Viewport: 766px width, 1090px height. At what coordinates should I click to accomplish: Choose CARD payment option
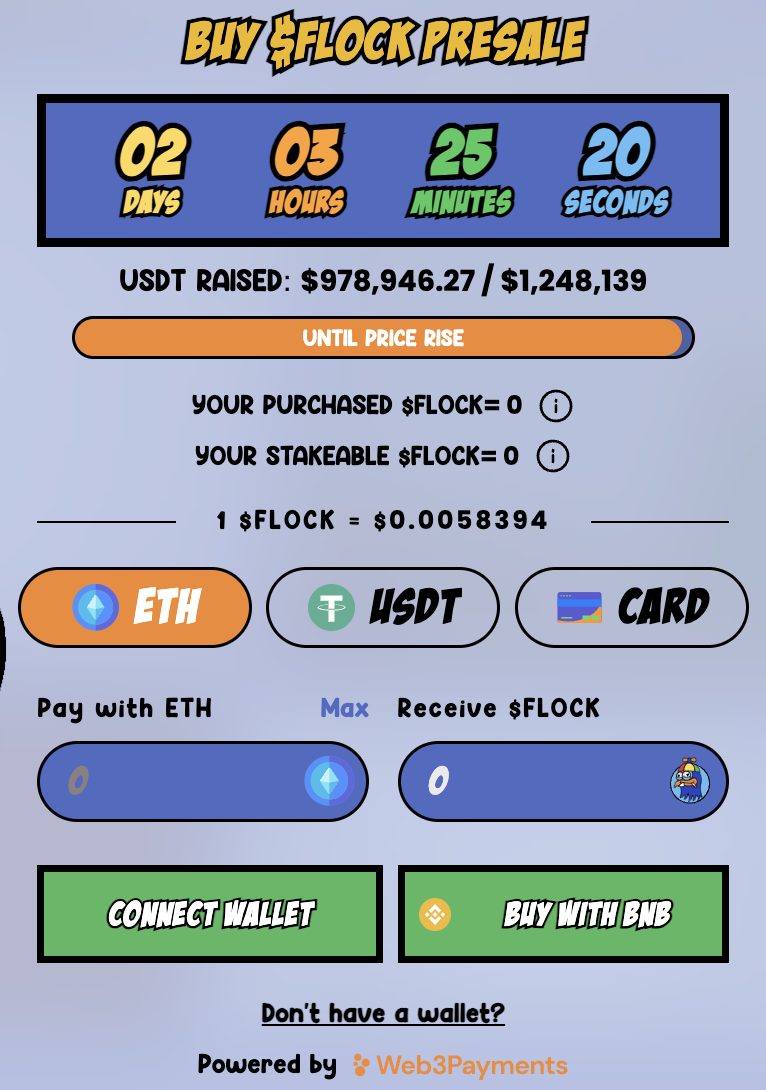click(631, 607)
